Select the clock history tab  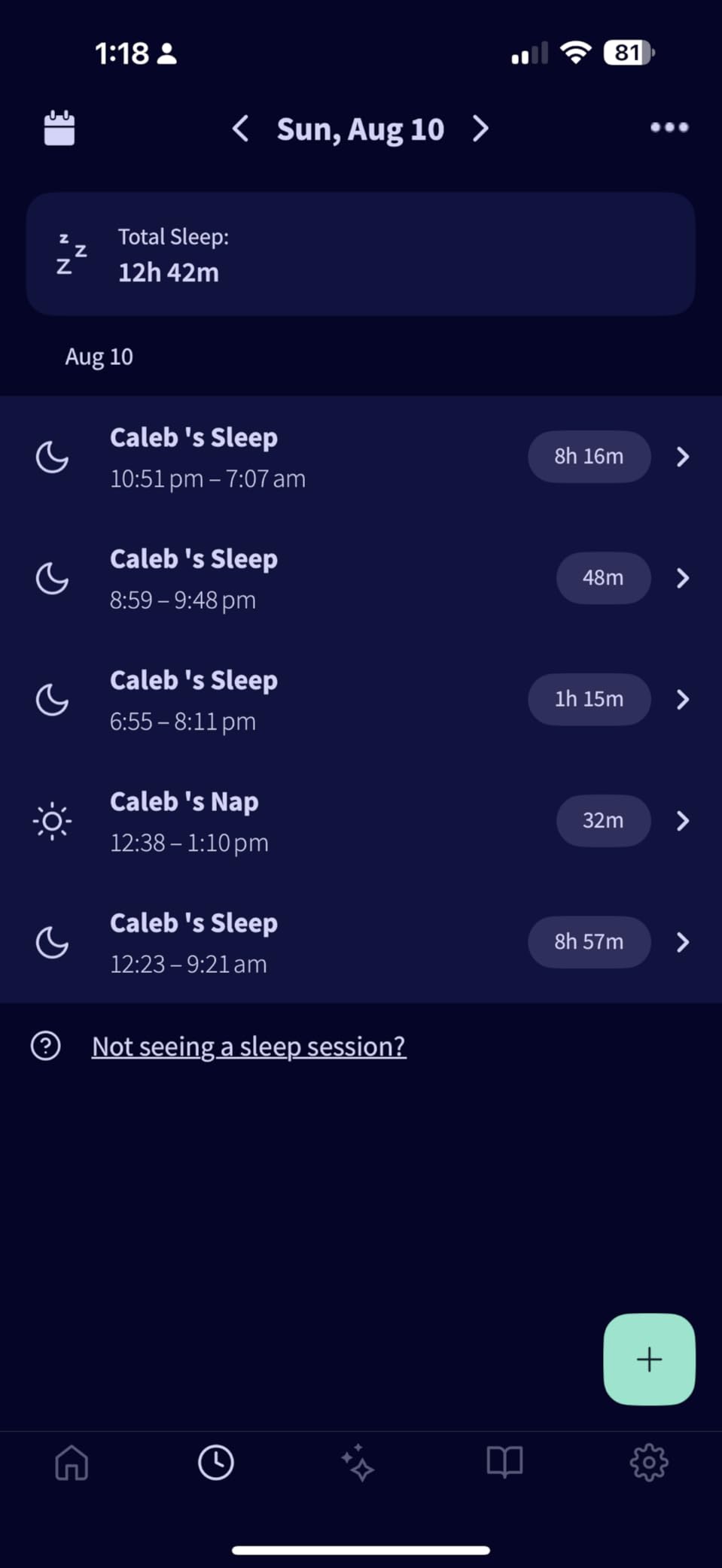click(216, 1463)
